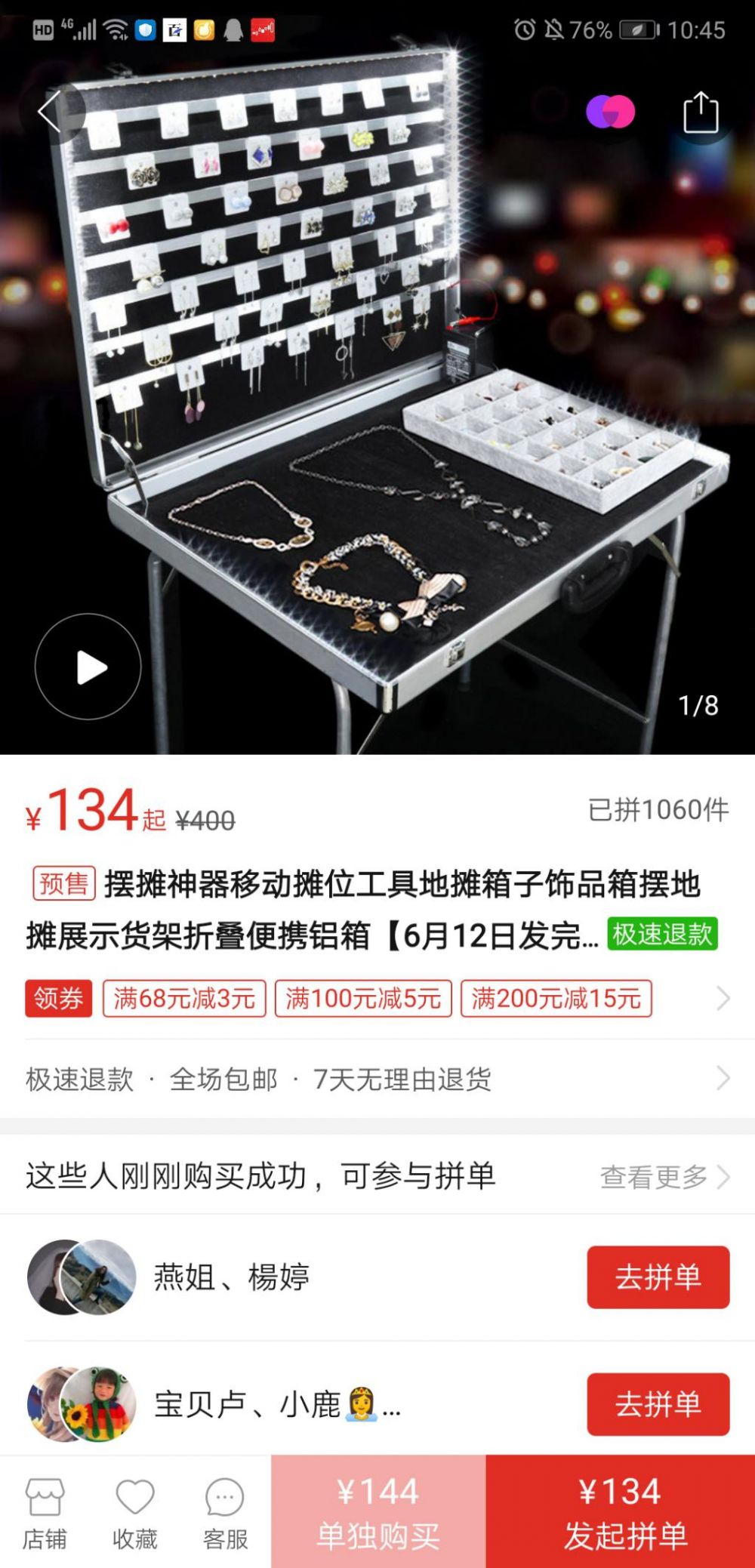Select the 满100元减5元 coupon
Viewport: 755px width, 1568px height.
(x=363, y=999)
